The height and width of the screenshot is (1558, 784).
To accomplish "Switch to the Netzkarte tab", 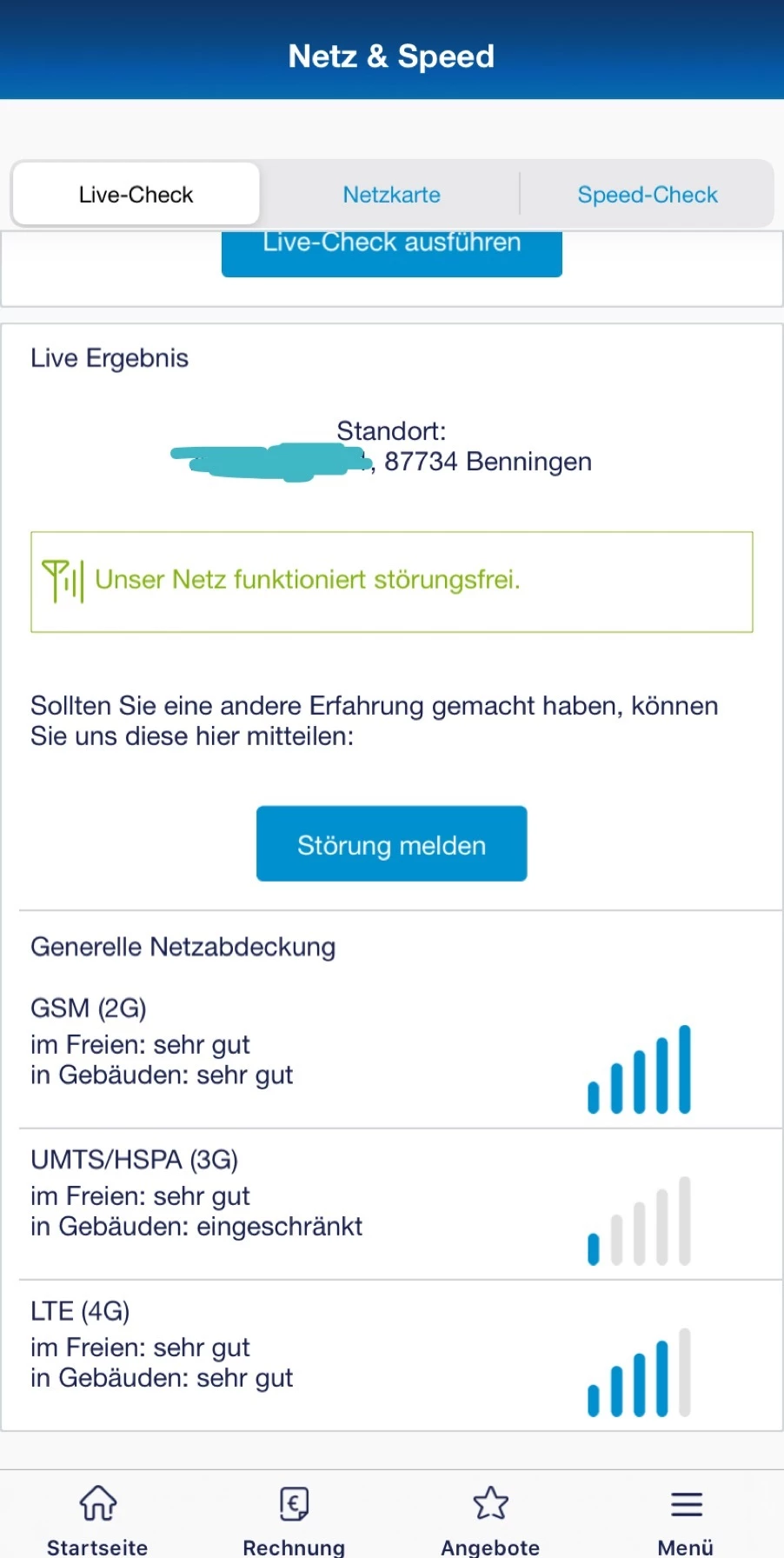I will [x=391, y=194].
